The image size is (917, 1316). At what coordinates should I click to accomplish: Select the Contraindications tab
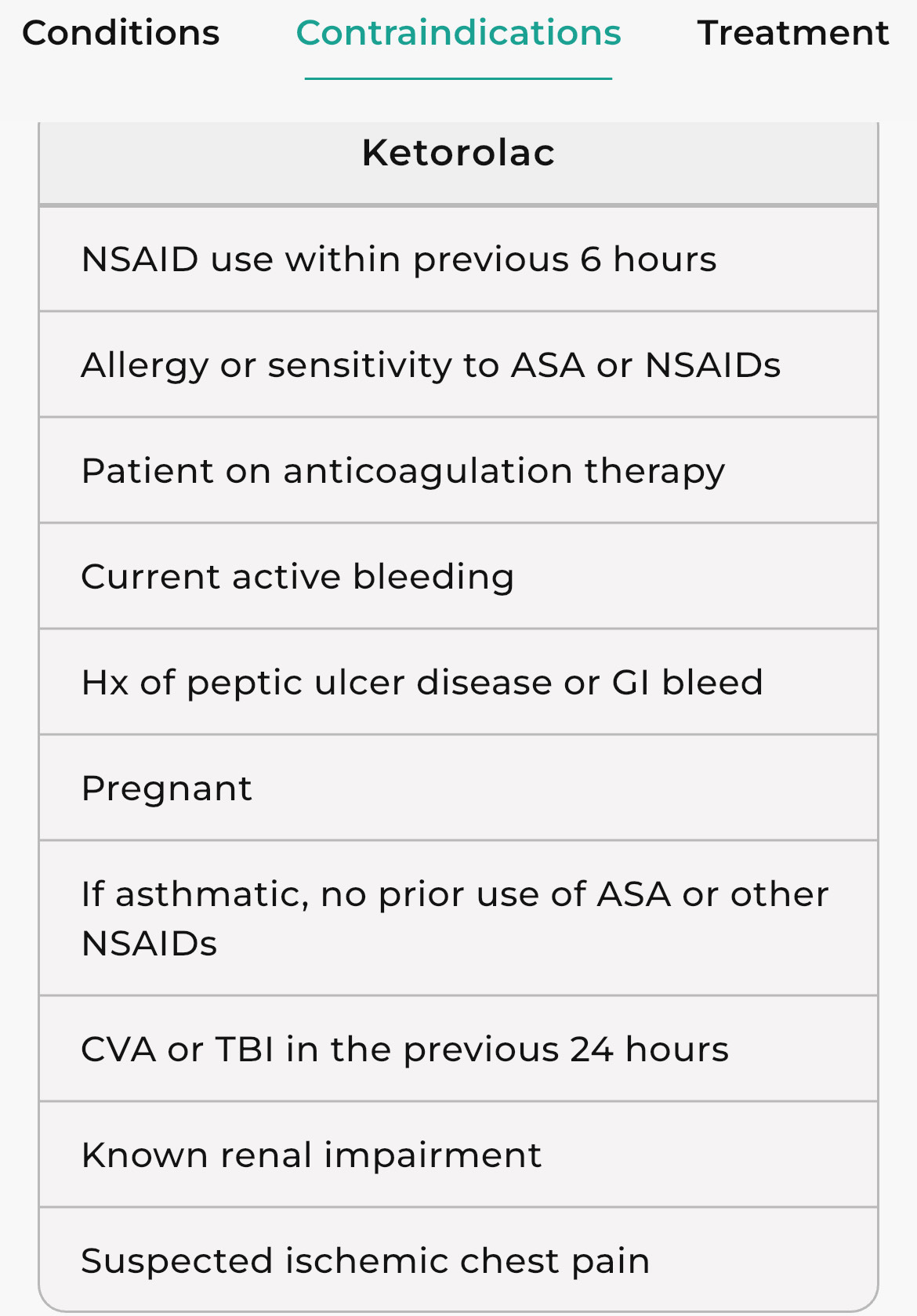pos(458,33)
